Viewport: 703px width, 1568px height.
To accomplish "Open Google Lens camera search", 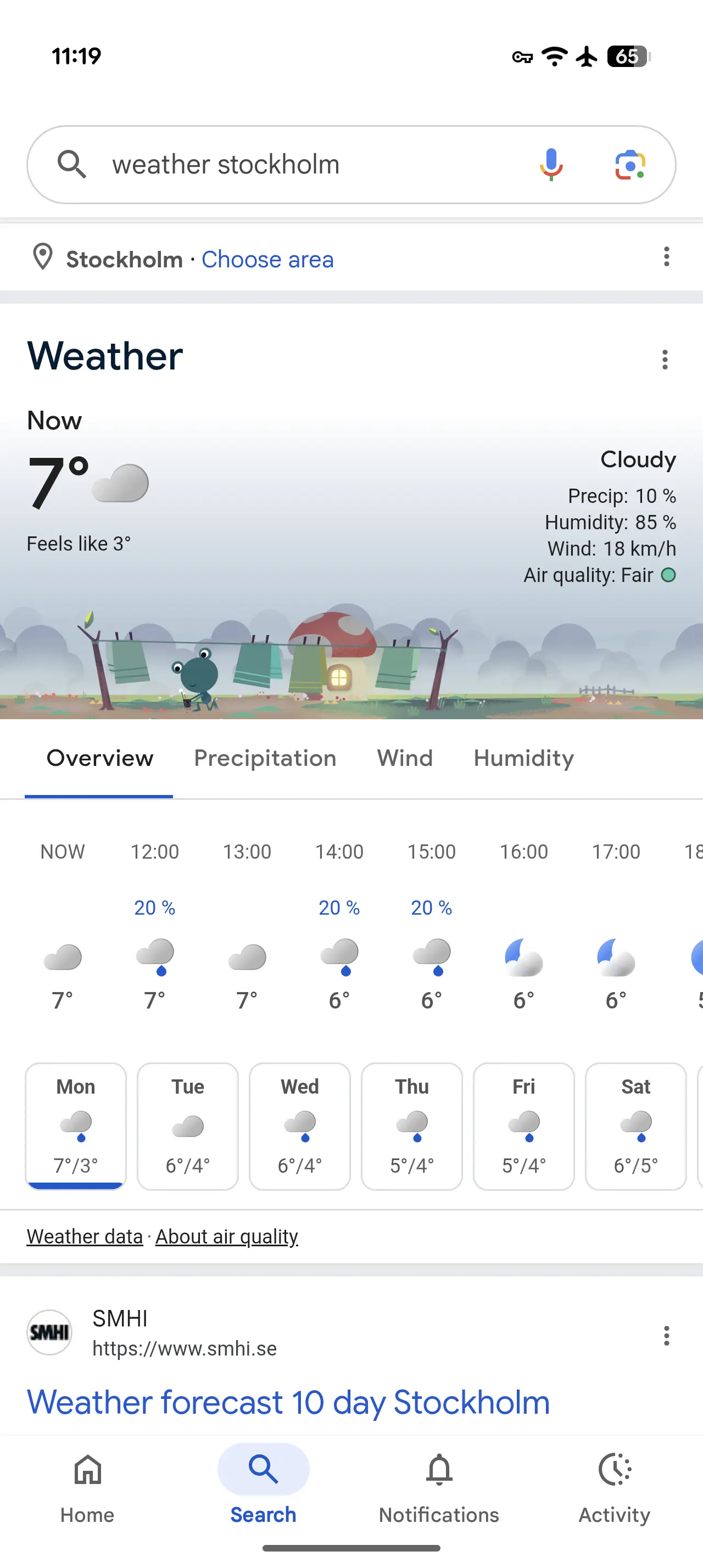I will [630, 165].
